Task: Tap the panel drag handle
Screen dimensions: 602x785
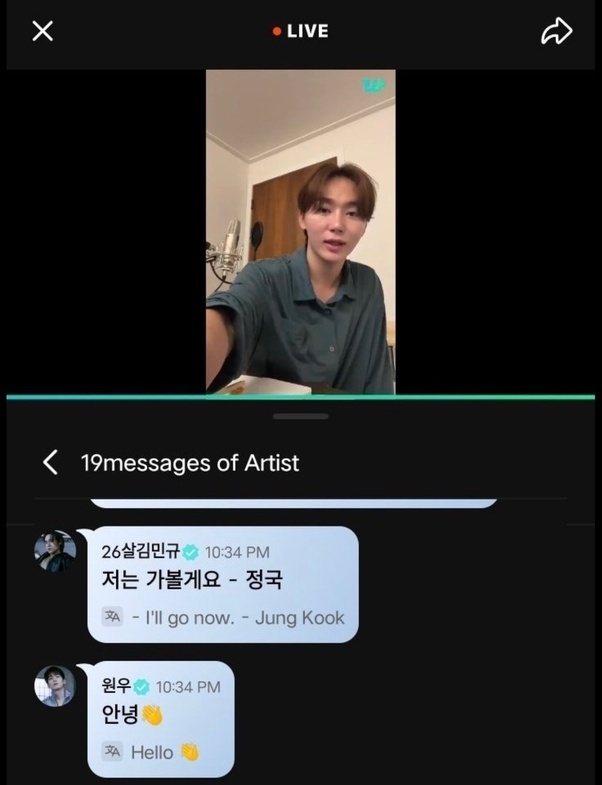Action: click(300, 416)
